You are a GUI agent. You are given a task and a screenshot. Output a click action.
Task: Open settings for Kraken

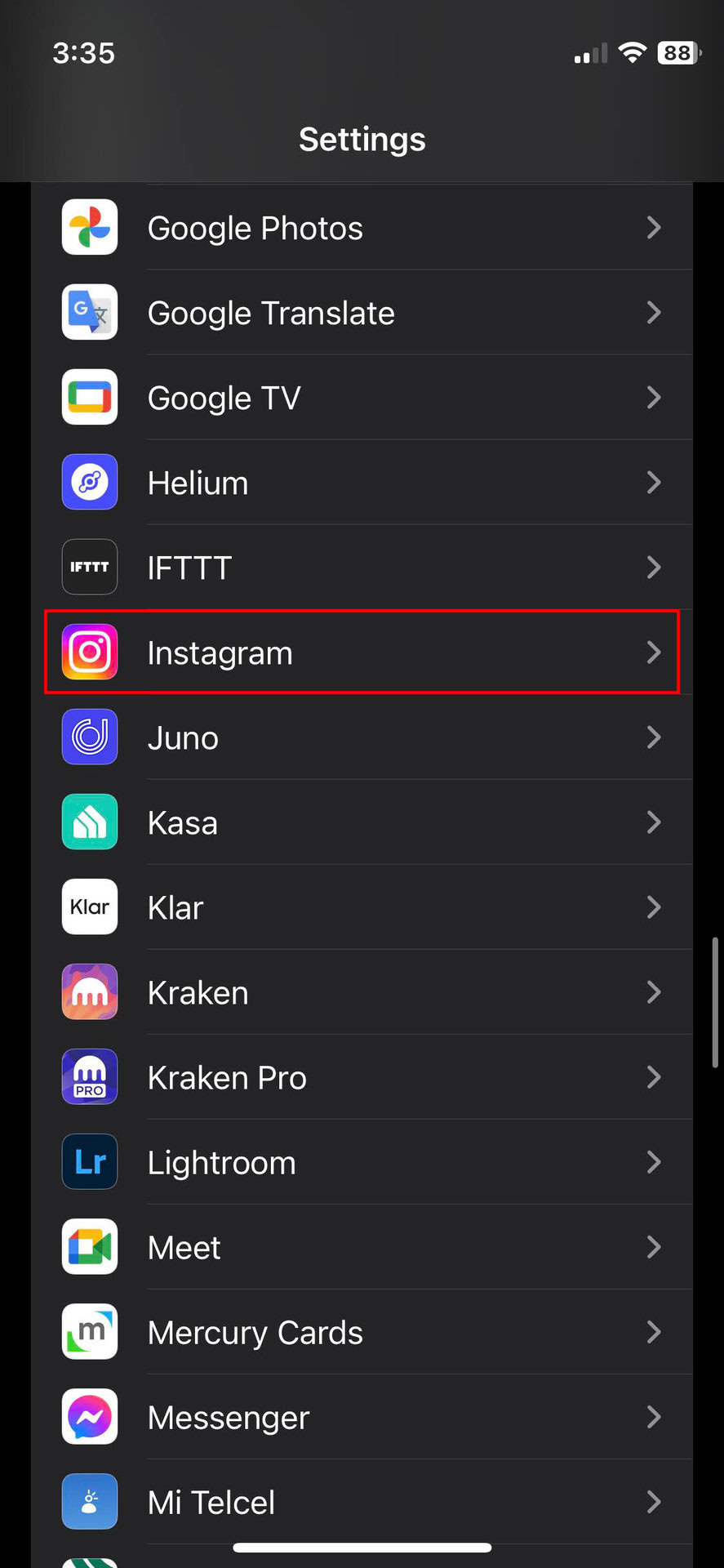coord(362,992)
